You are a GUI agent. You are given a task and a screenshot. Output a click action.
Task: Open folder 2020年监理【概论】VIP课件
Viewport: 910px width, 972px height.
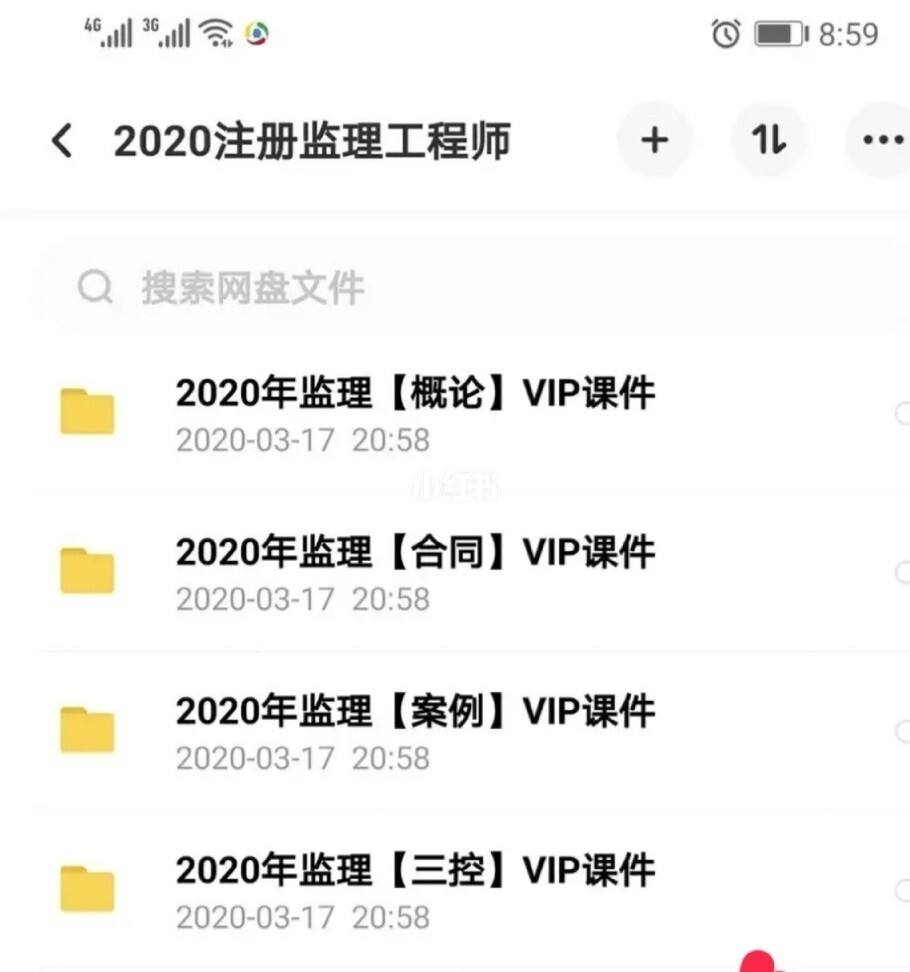415,394
